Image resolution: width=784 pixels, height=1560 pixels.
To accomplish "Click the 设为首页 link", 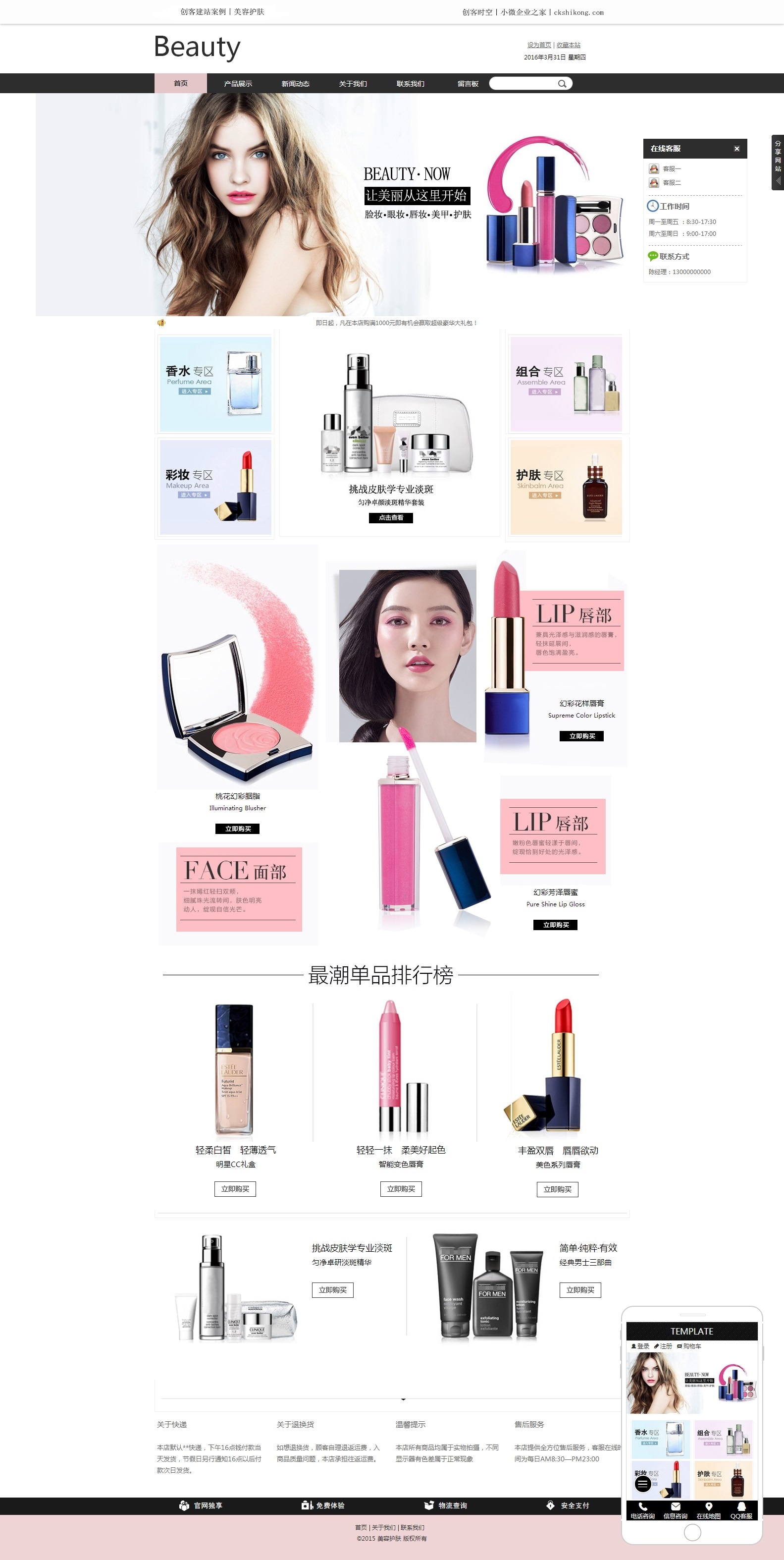I will click(539, 45).
